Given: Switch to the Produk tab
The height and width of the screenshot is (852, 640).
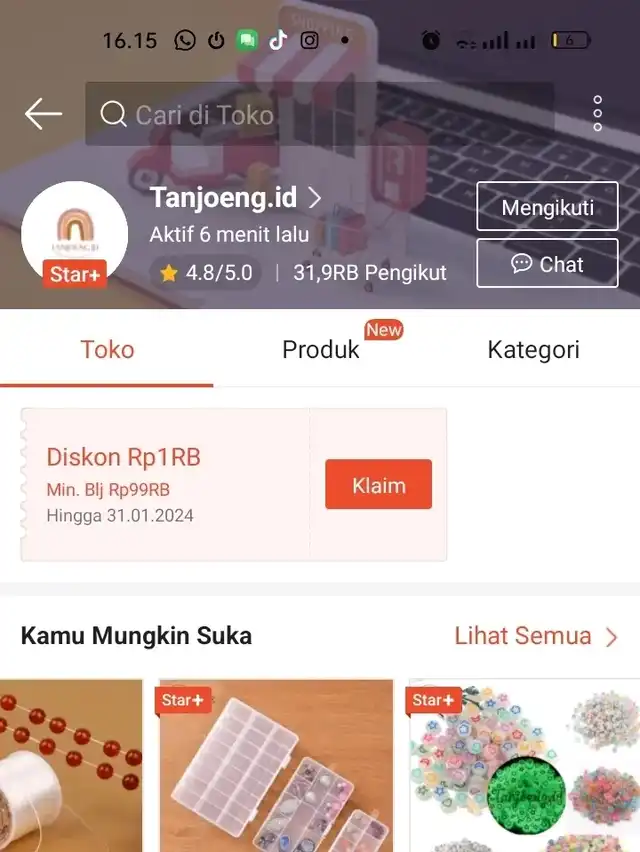Looking at the screenshot, I should pos(320,350).
